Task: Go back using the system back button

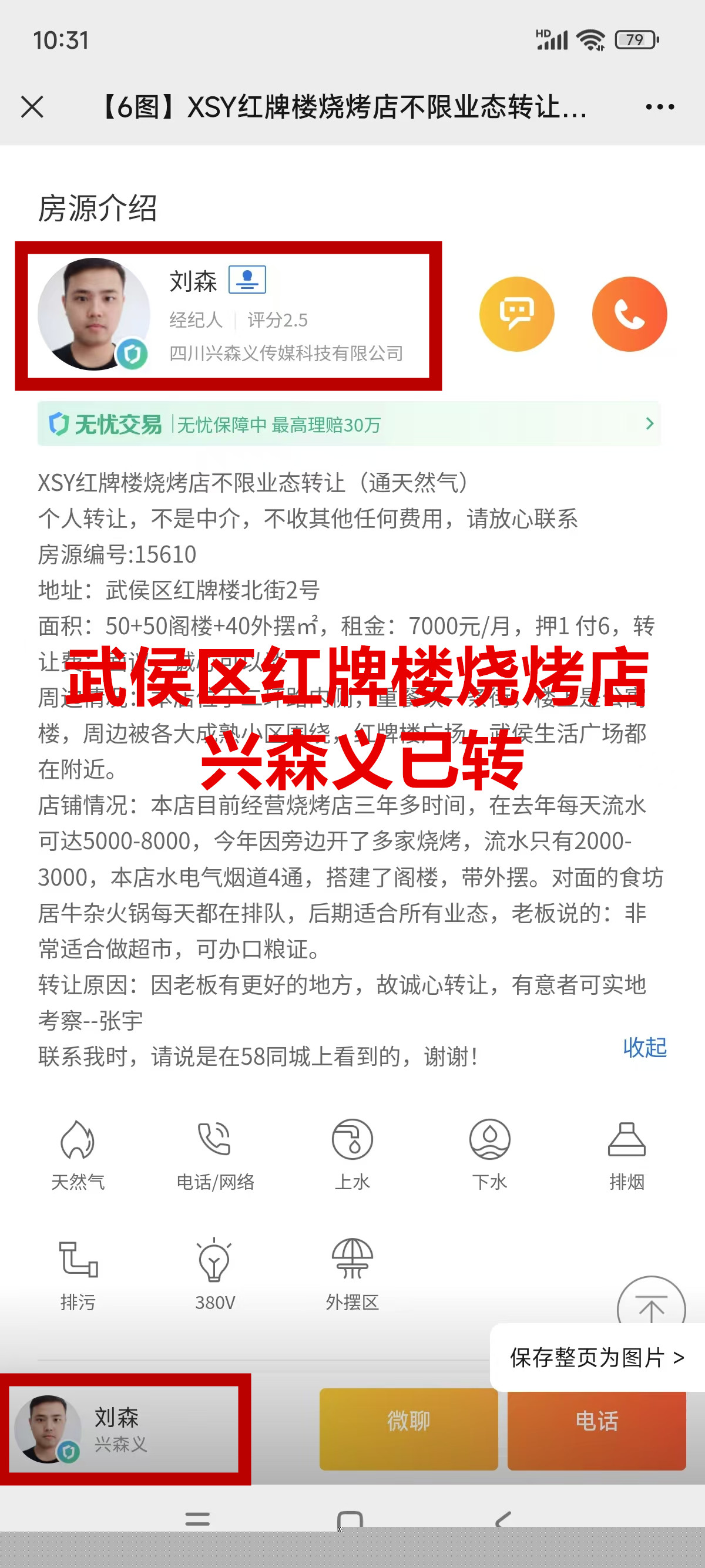Action: (x=503, y=1520)
